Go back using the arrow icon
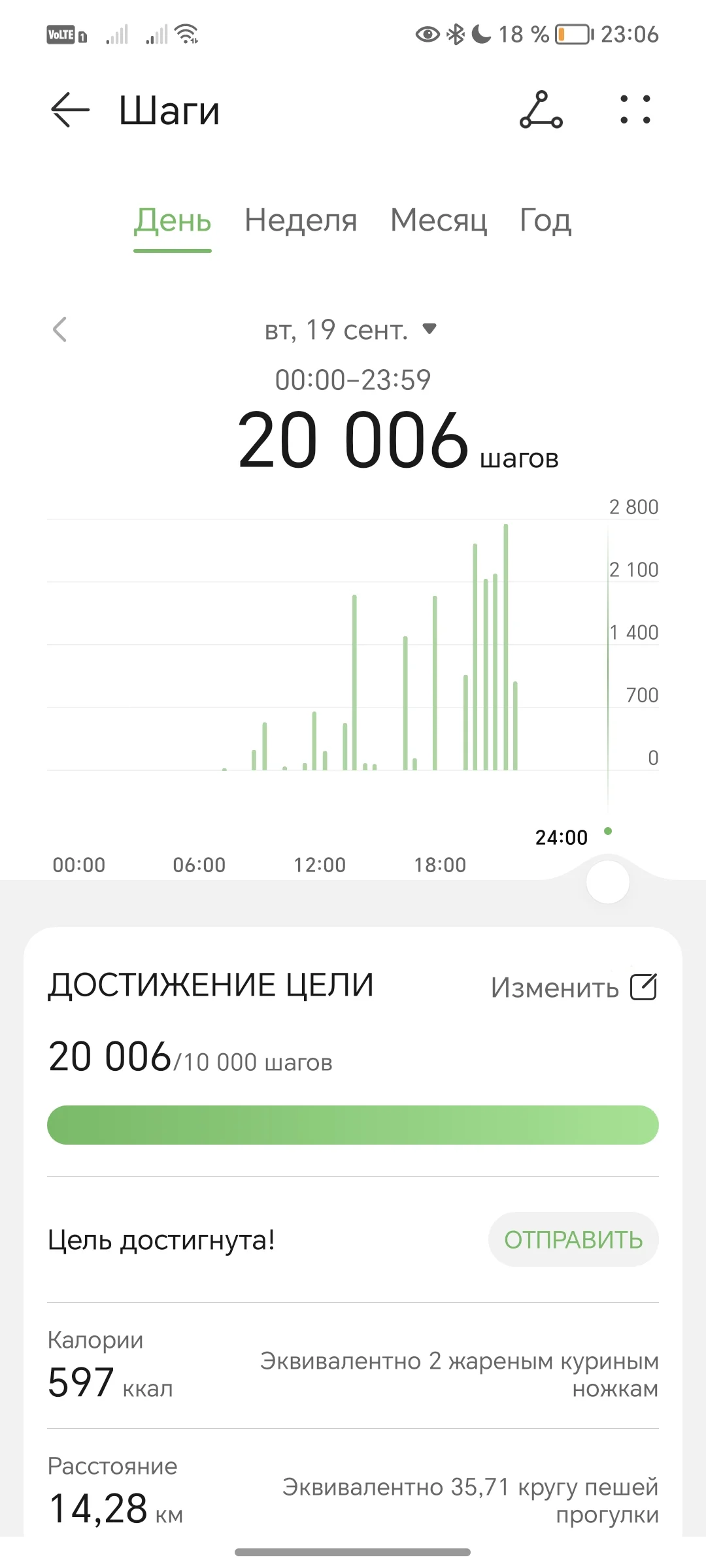Viewport: 706px width, 1568px height. coord(69,110)
